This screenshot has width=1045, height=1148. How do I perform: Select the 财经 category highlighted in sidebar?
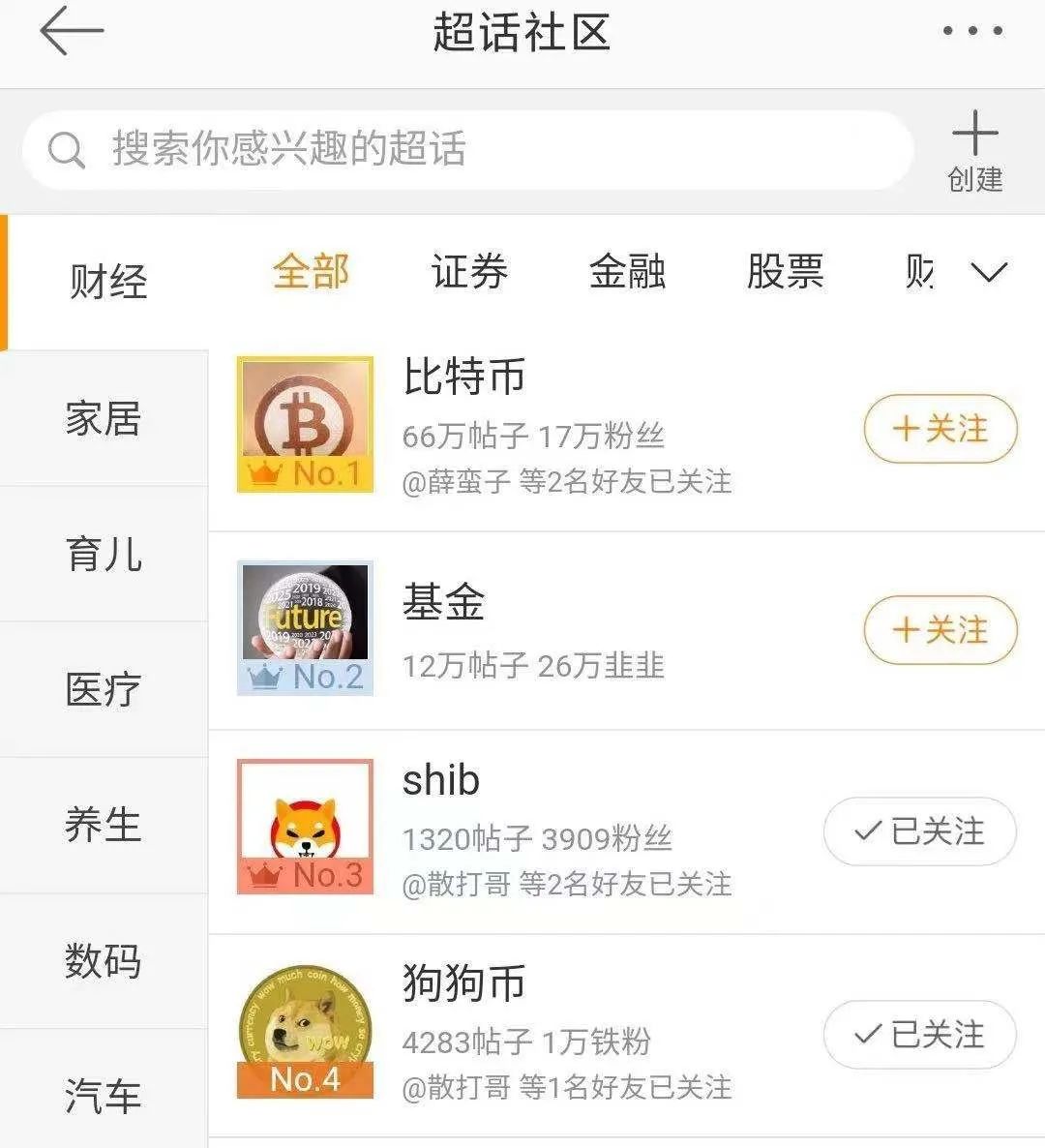pos(106,281)
